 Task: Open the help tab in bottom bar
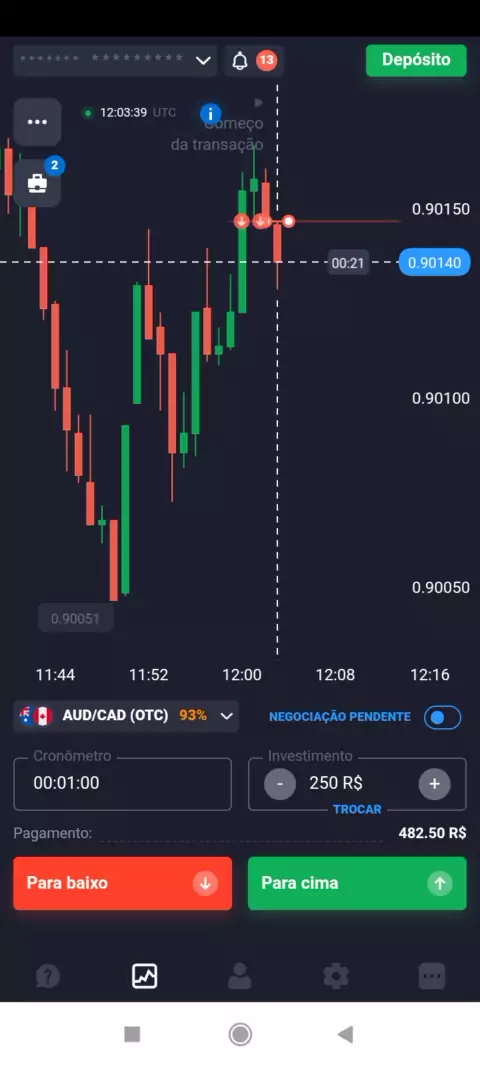pyautogui.click(x=48, y=977)
